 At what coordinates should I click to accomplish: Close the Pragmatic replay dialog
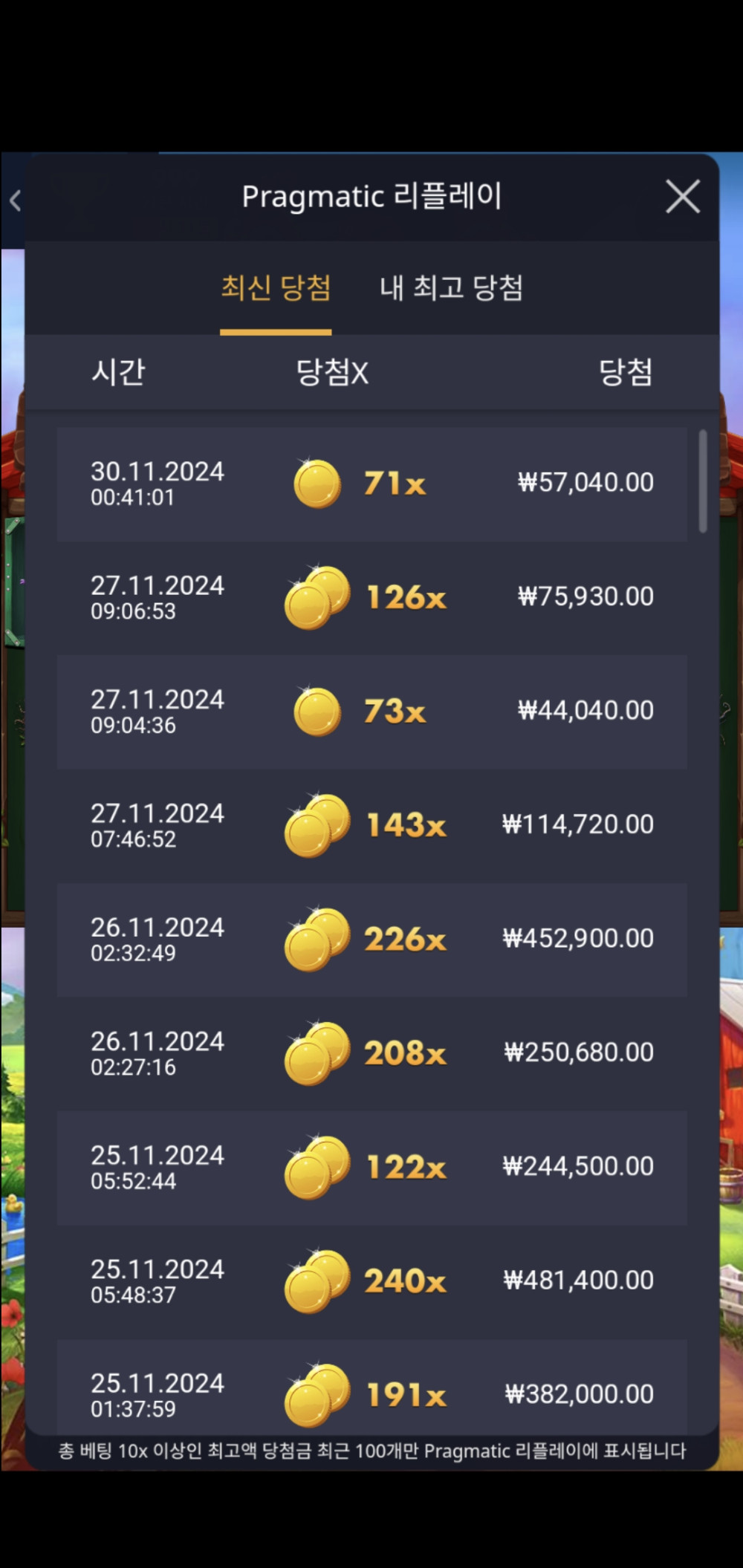point(682,197)
